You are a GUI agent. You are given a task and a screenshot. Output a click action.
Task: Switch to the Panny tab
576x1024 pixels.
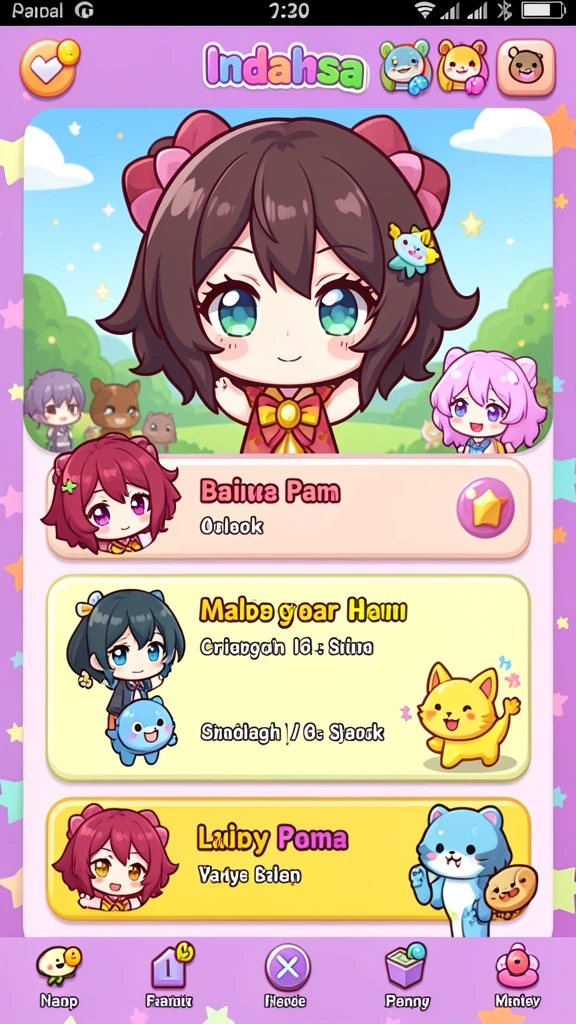click(406, 977)
